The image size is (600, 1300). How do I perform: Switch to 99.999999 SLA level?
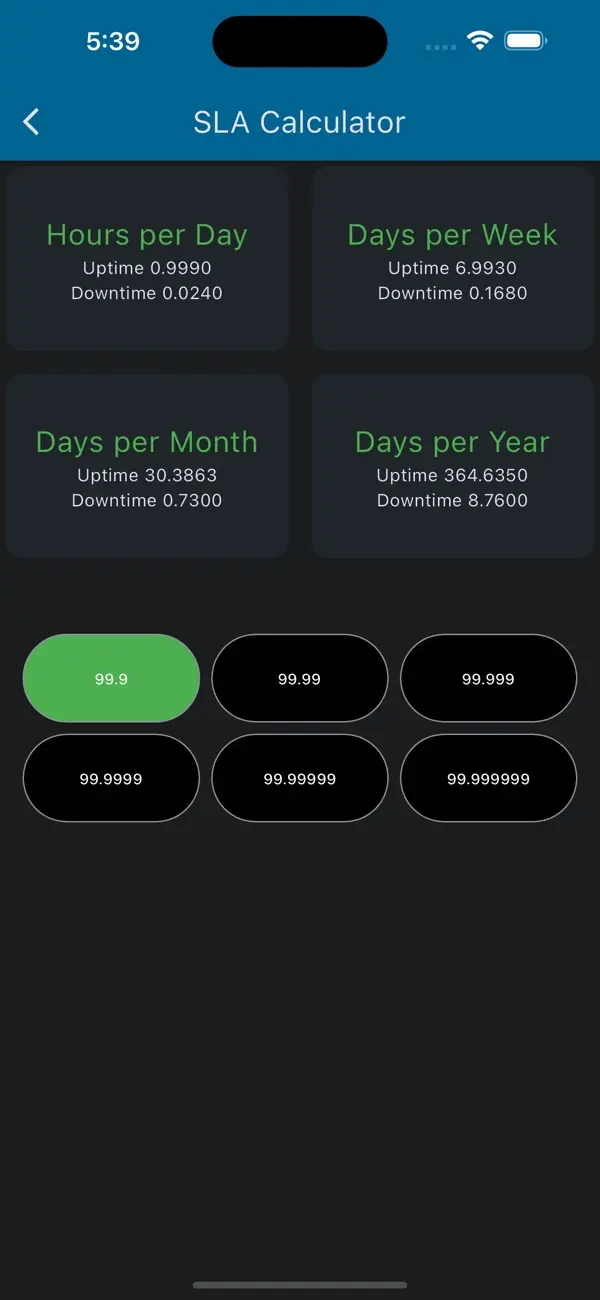click(x=488, y=778)
